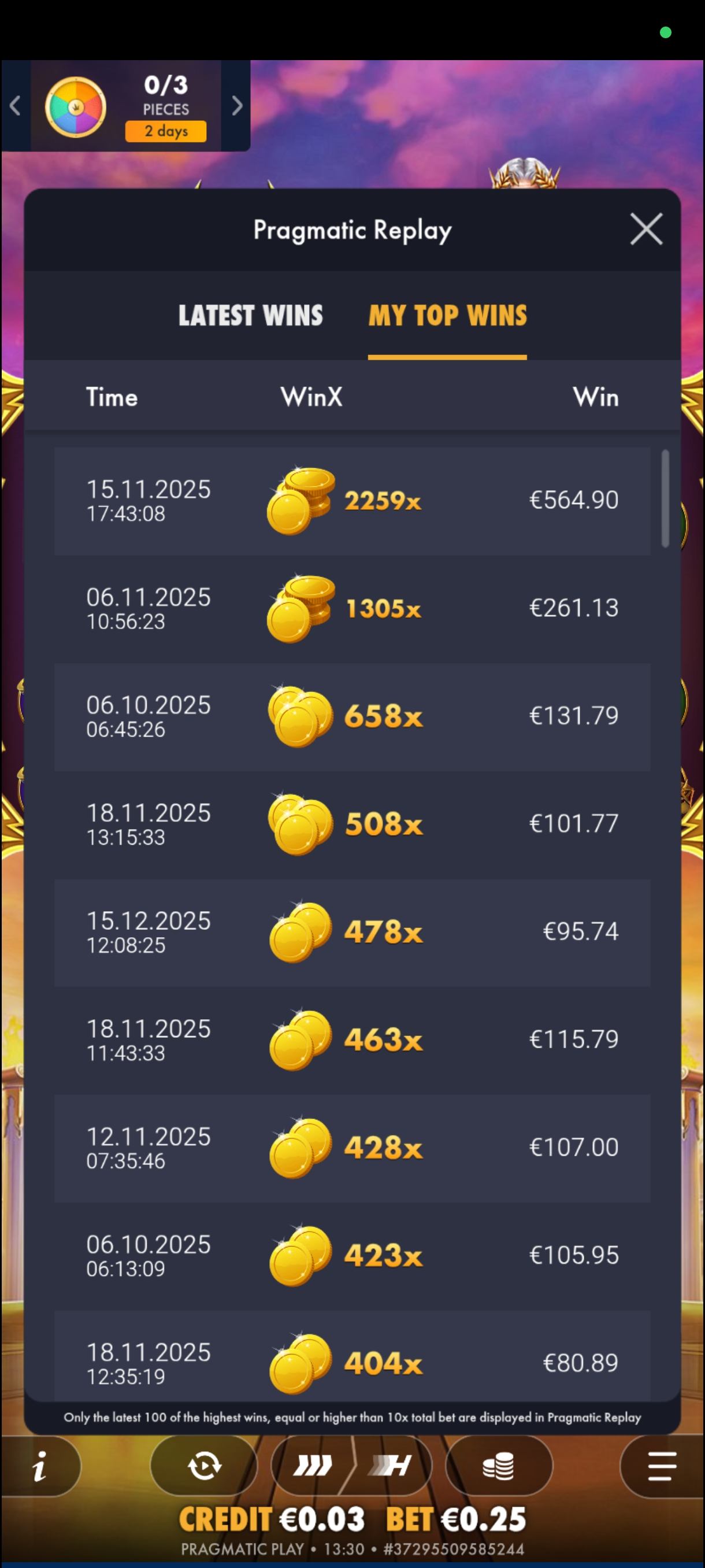
Task: Open the 463x win entry
Action: click(351, 1040)
